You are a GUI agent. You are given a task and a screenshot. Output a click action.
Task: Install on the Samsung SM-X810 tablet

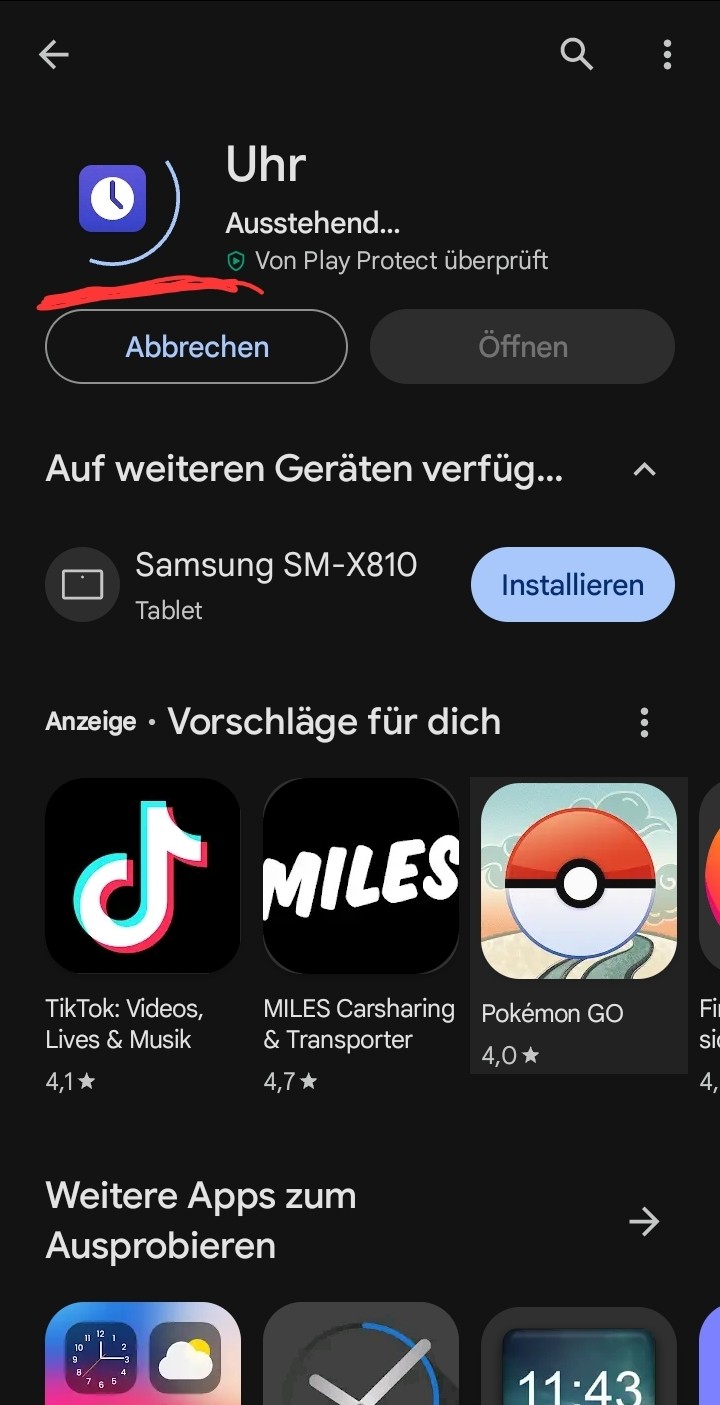click(572, 585)
